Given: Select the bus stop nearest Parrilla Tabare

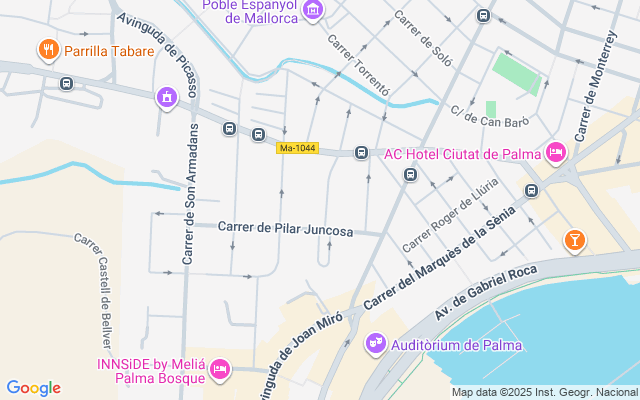Looking at the screenshot, I should pyautogui.click(x=67, y=84).
